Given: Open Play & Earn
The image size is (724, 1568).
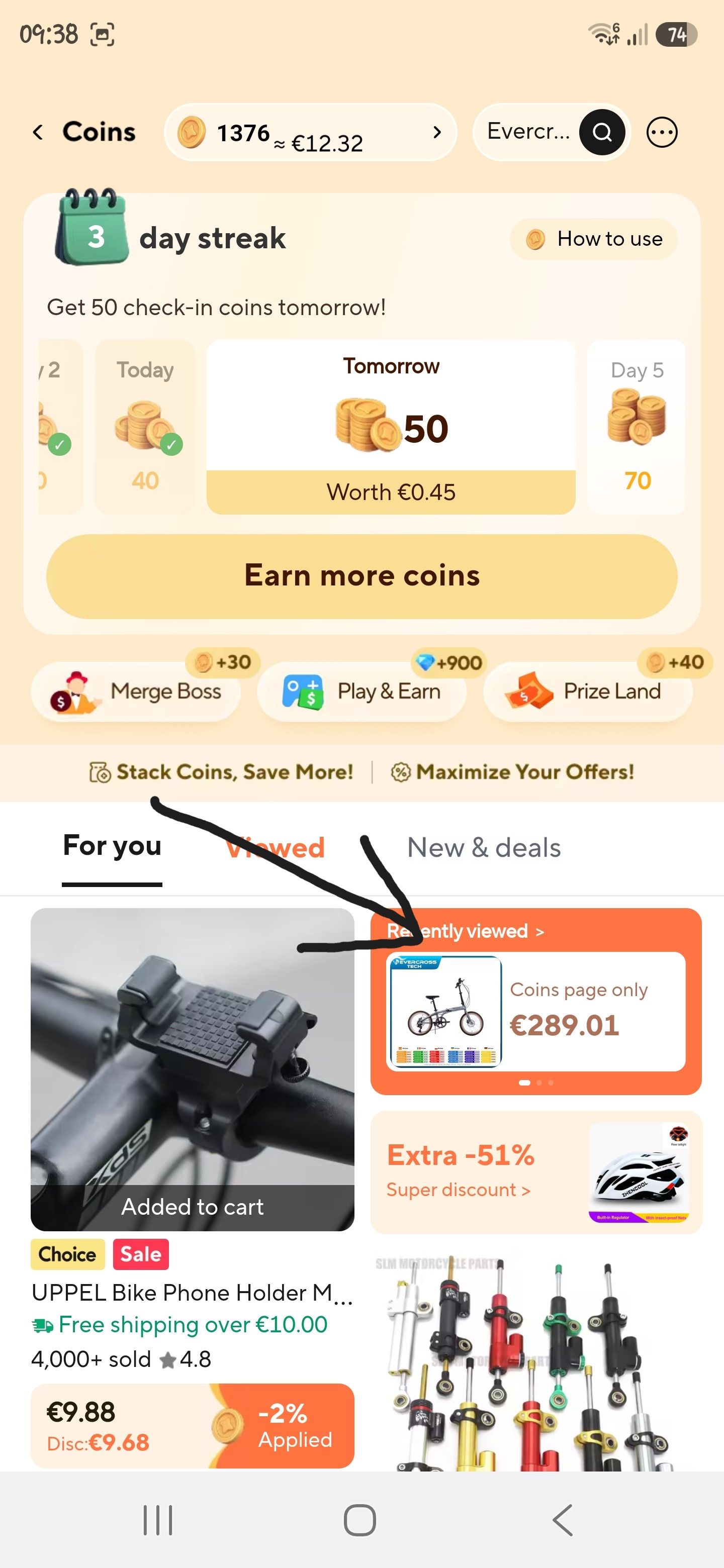Looking at the screenshot, I should [x=361, y=692].
